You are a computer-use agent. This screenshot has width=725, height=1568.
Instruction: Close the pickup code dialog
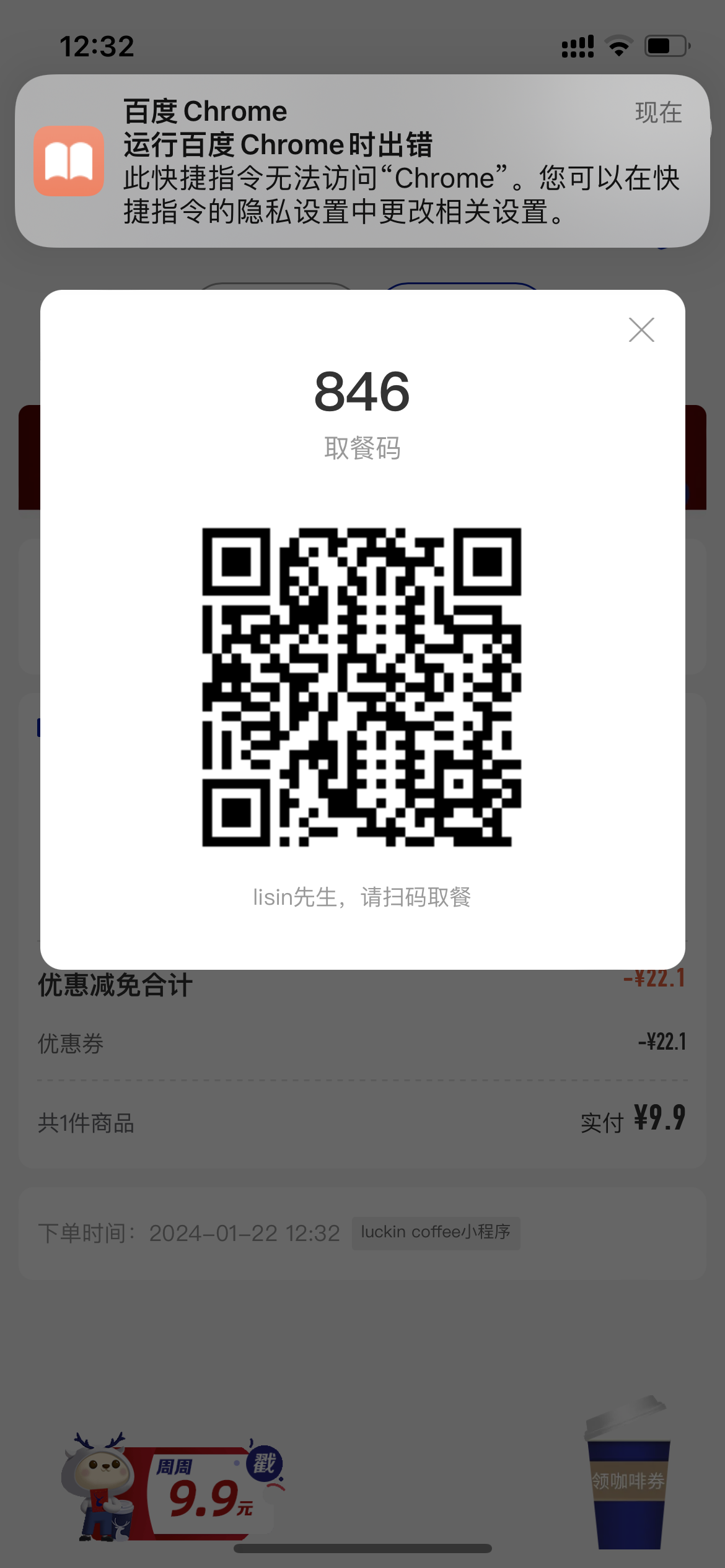pyautogui.click(x=641, y=330)
